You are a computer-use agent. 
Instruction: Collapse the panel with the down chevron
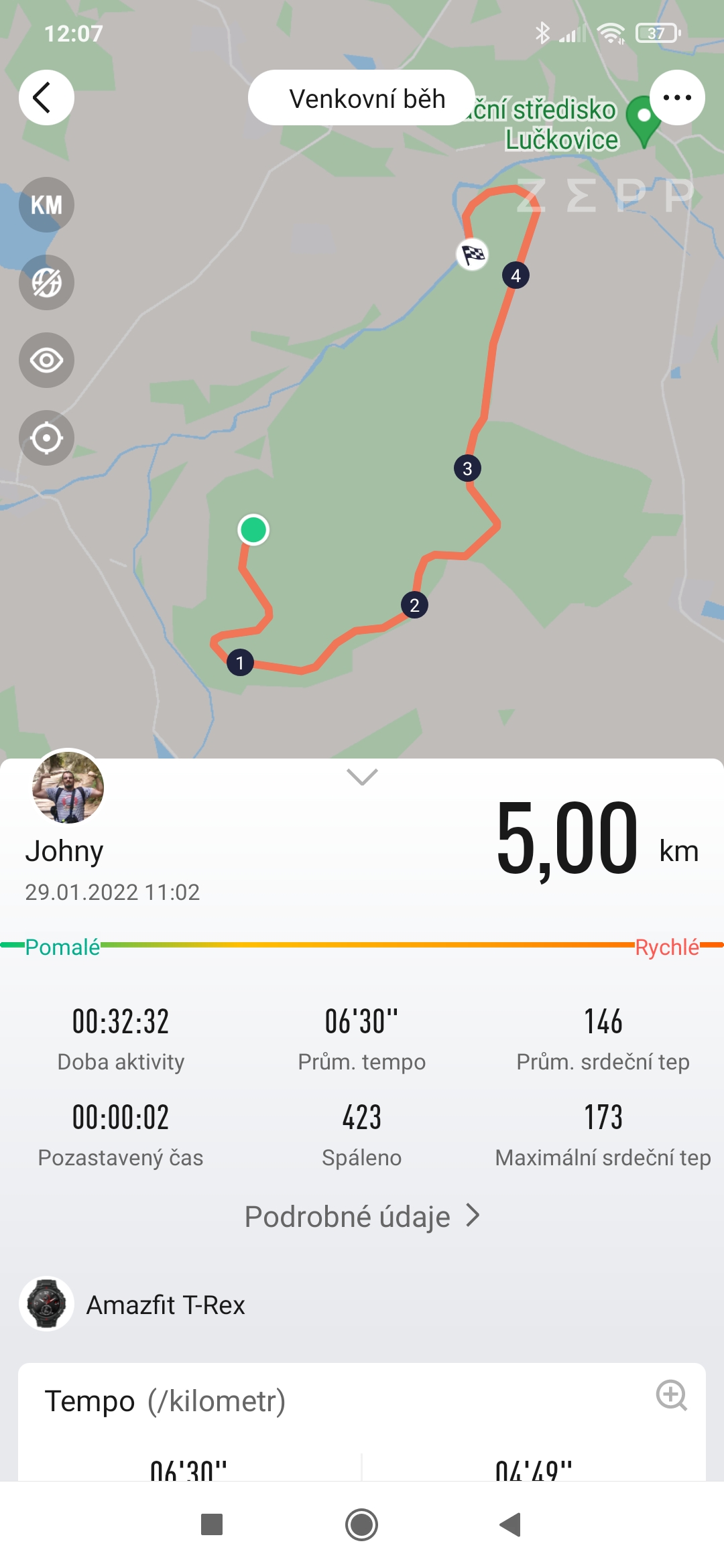362,777
